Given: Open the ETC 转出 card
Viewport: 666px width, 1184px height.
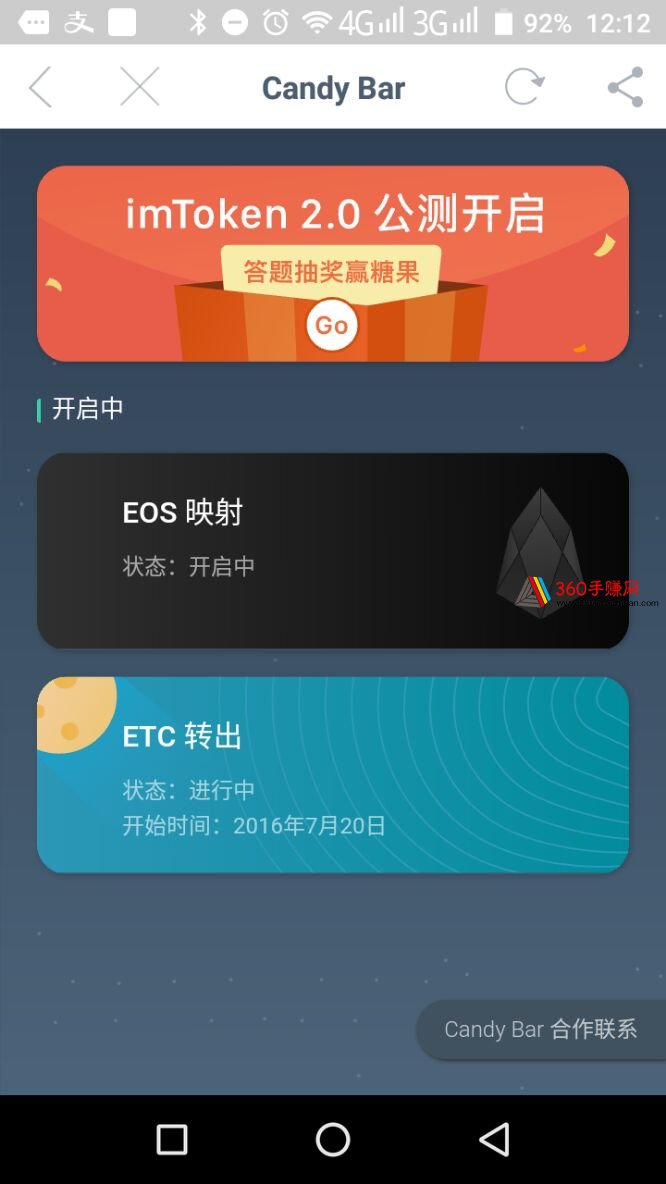Looking at the screenshot, I should [332, 774].
